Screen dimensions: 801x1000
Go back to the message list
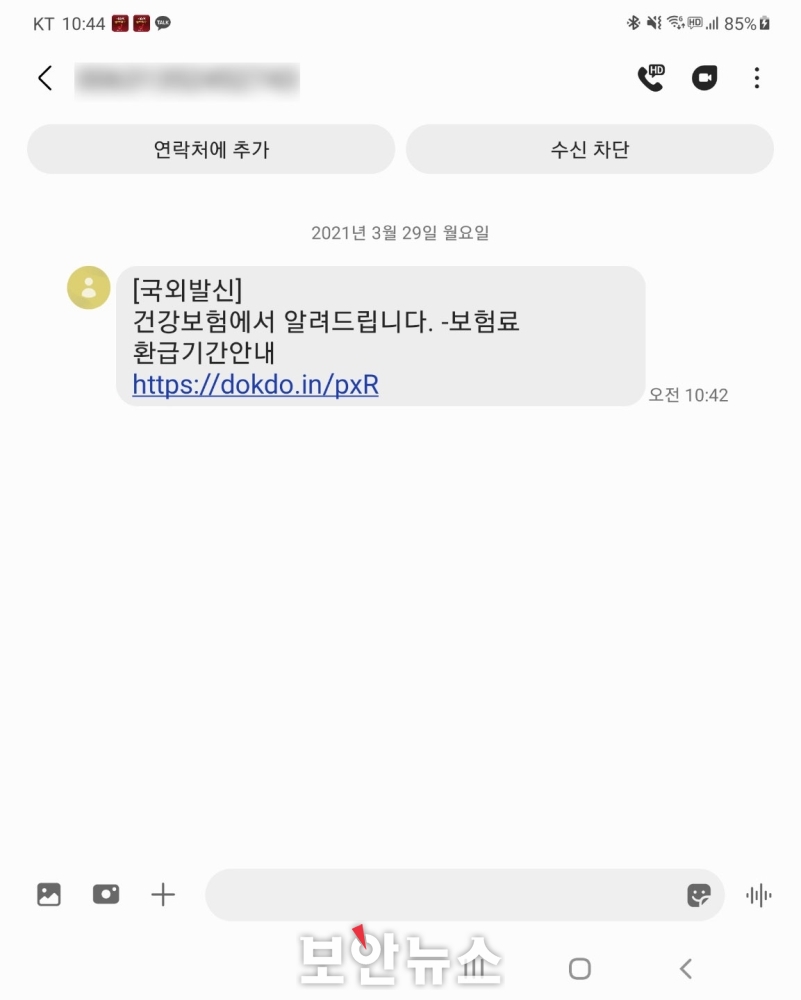45,79
